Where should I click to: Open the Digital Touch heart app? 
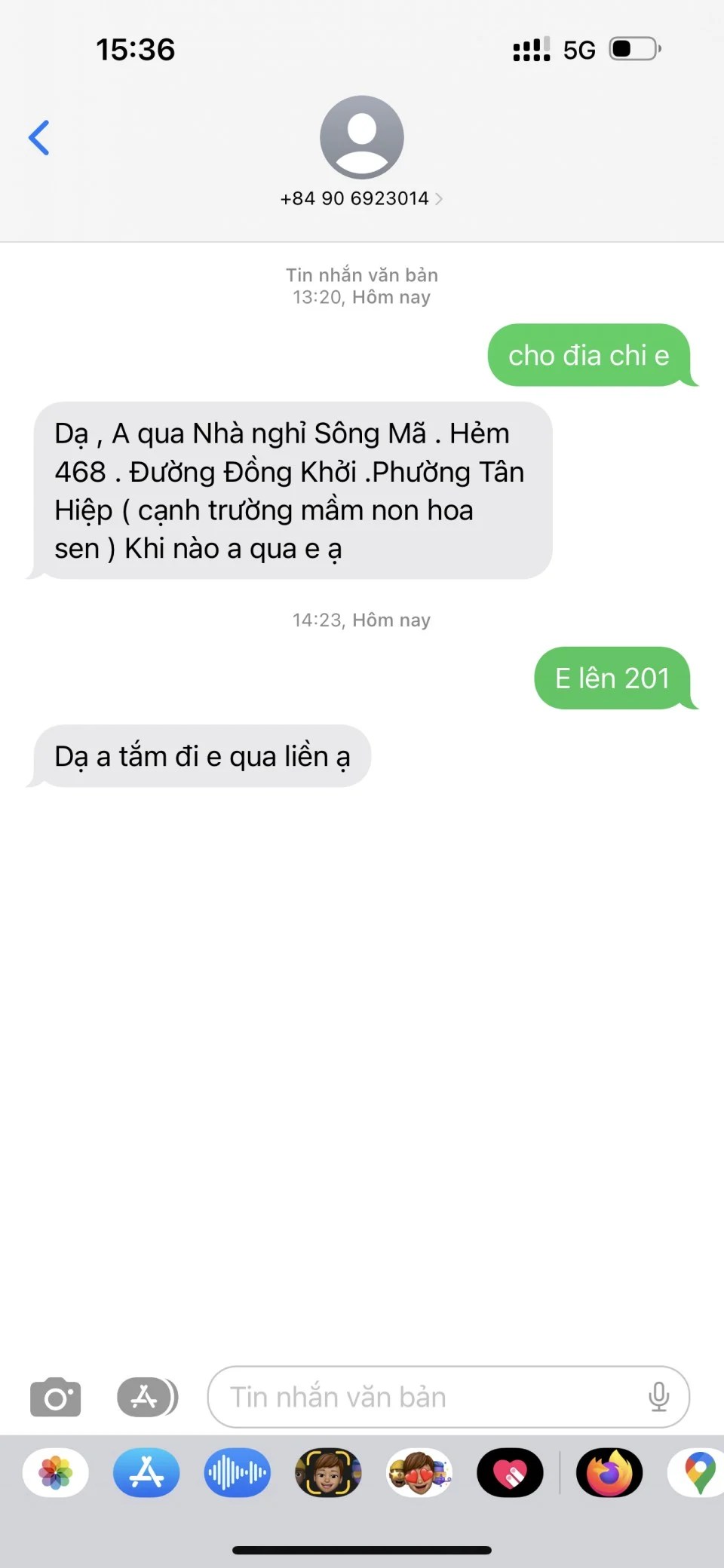pos(510,1472)
